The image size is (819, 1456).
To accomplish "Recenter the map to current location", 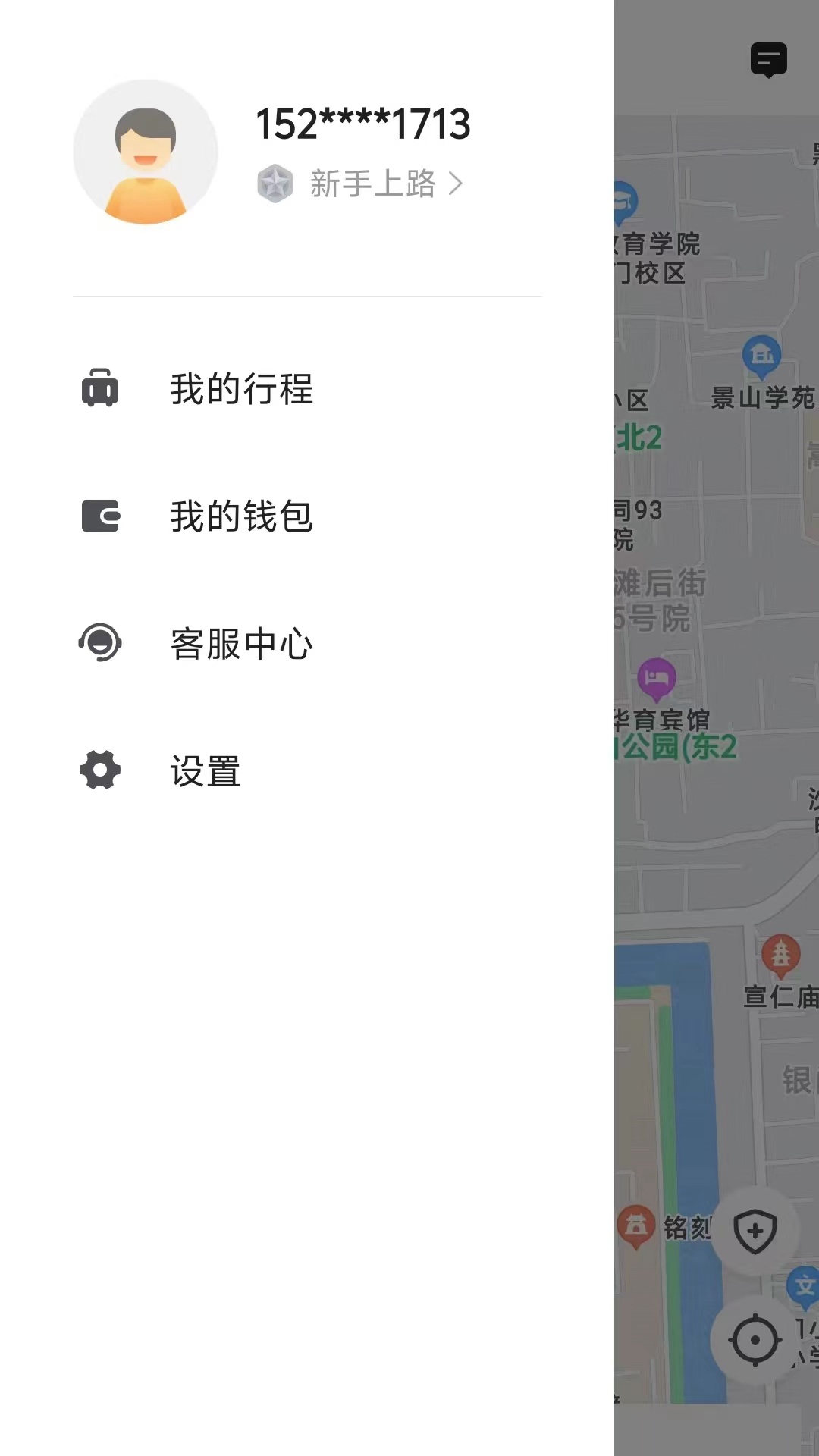I will (x=755, y=1340).
